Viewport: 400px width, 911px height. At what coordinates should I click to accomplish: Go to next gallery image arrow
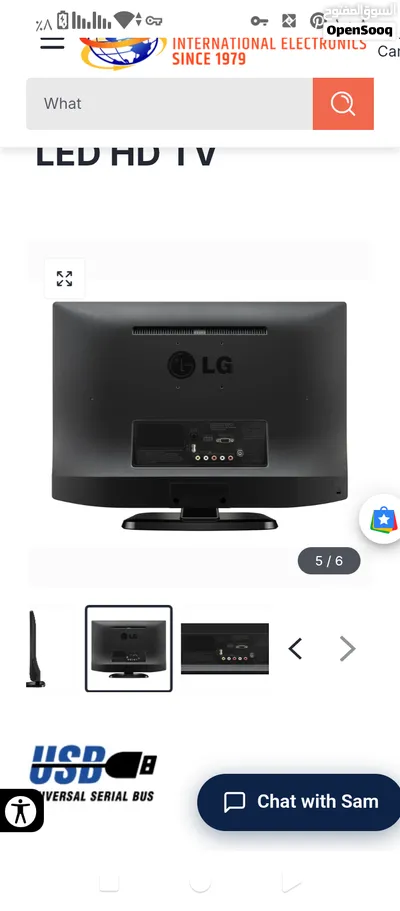tap(347, 648)
